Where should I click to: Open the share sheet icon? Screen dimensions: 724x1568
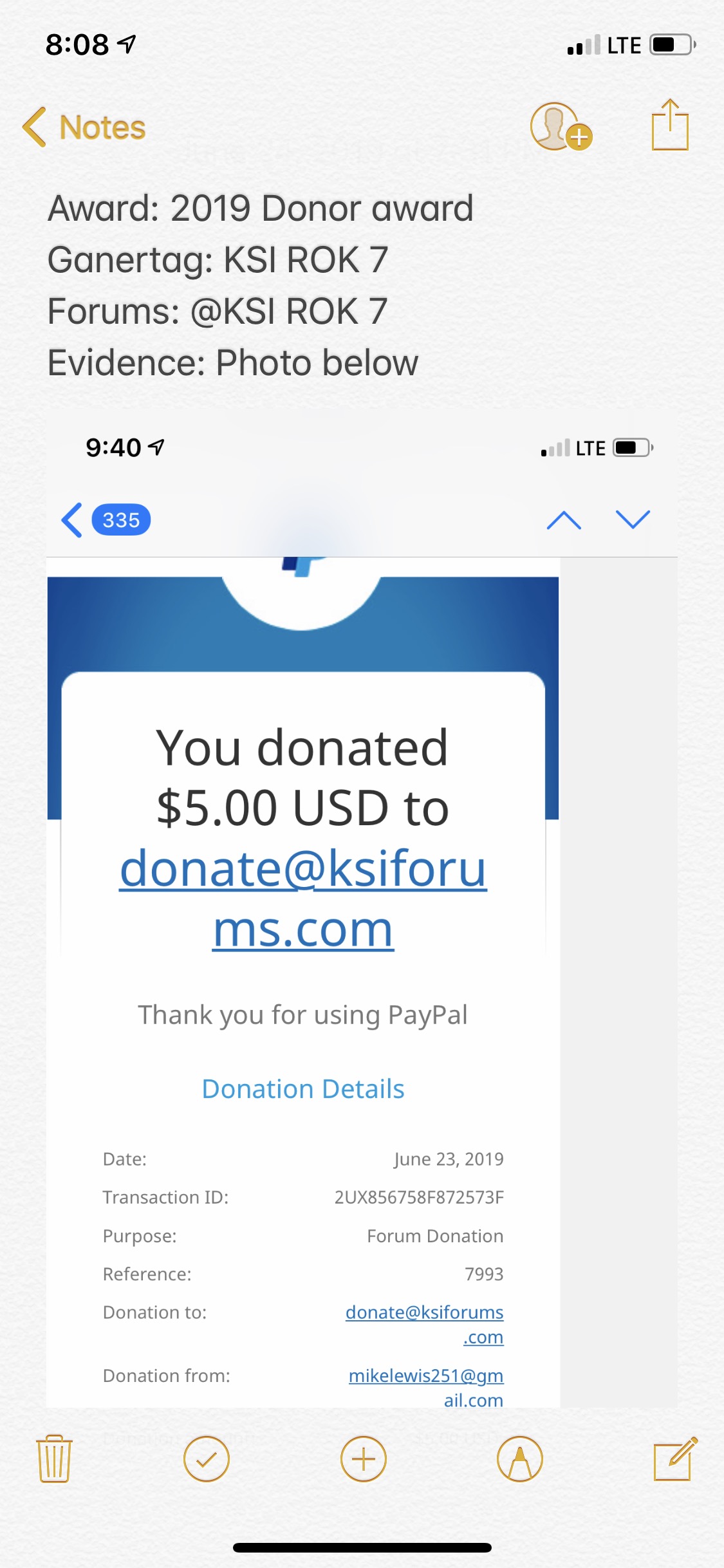pyautogui.click(x=670, y=125)
